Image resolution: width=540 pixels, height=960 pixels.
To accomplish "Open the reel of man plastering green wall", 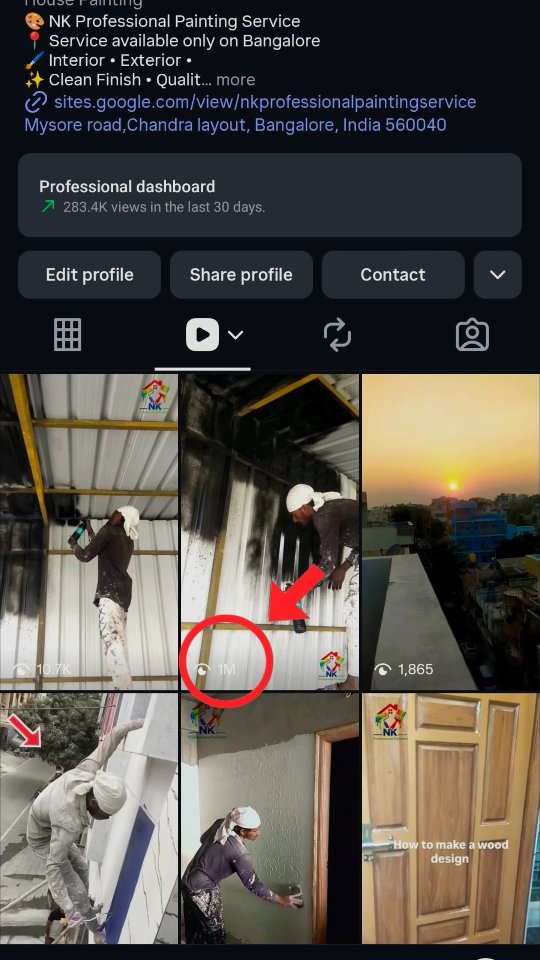I will coord(270,818).
